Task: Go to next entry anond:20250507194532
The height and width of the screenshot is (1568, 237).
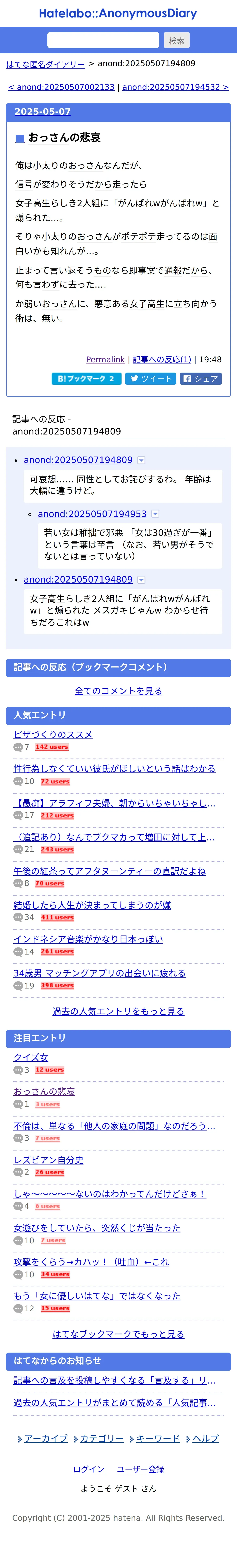Action: (175, 87)
